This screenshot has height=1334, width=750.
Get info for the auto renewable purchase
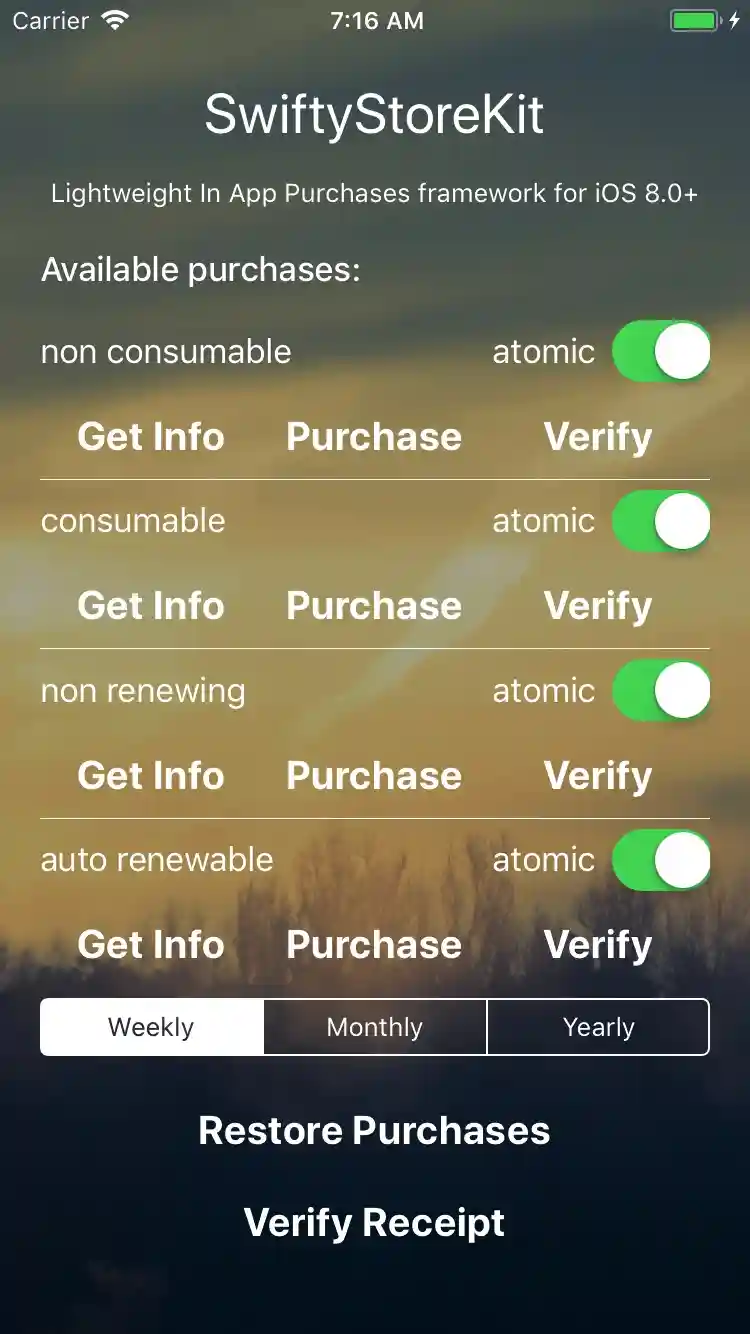[x=151, y=945]
